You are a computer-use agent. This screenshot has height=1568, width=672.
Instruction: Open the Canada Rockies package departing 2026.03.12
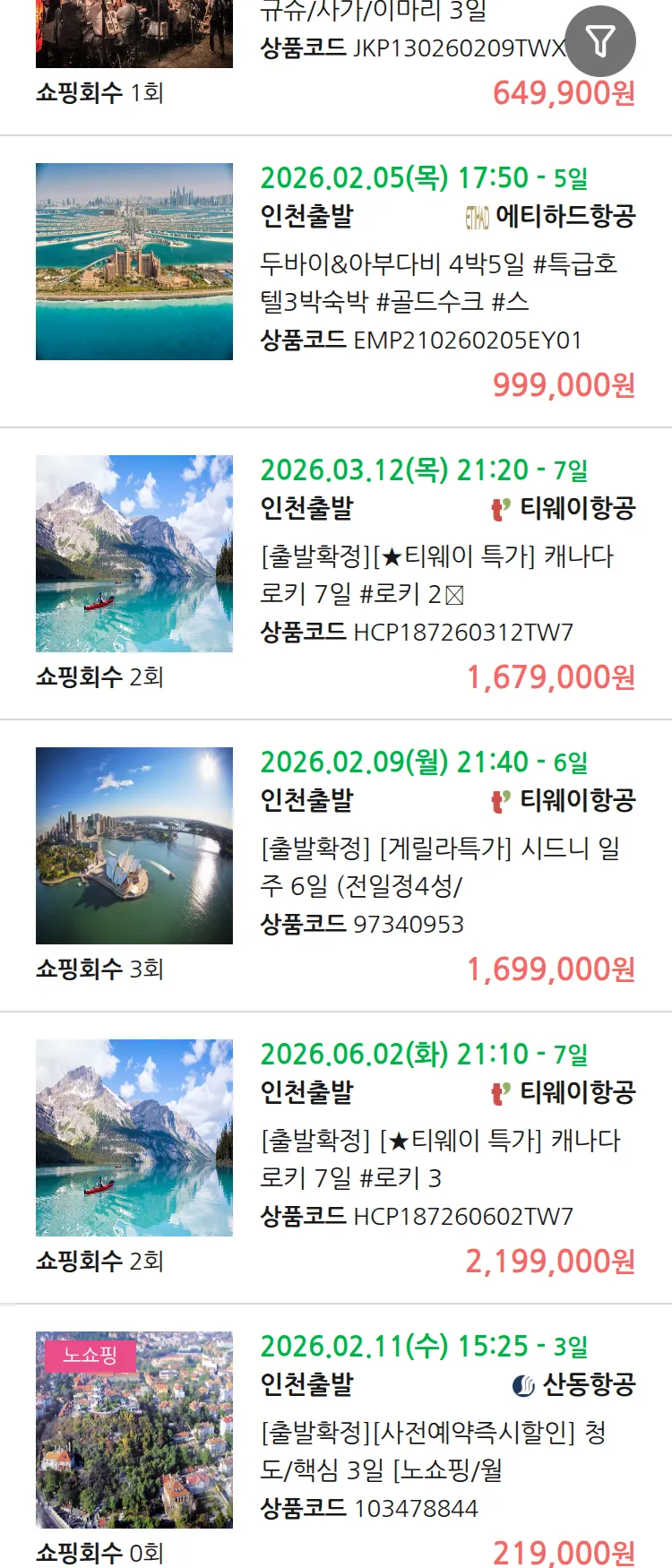click(437, 575)
